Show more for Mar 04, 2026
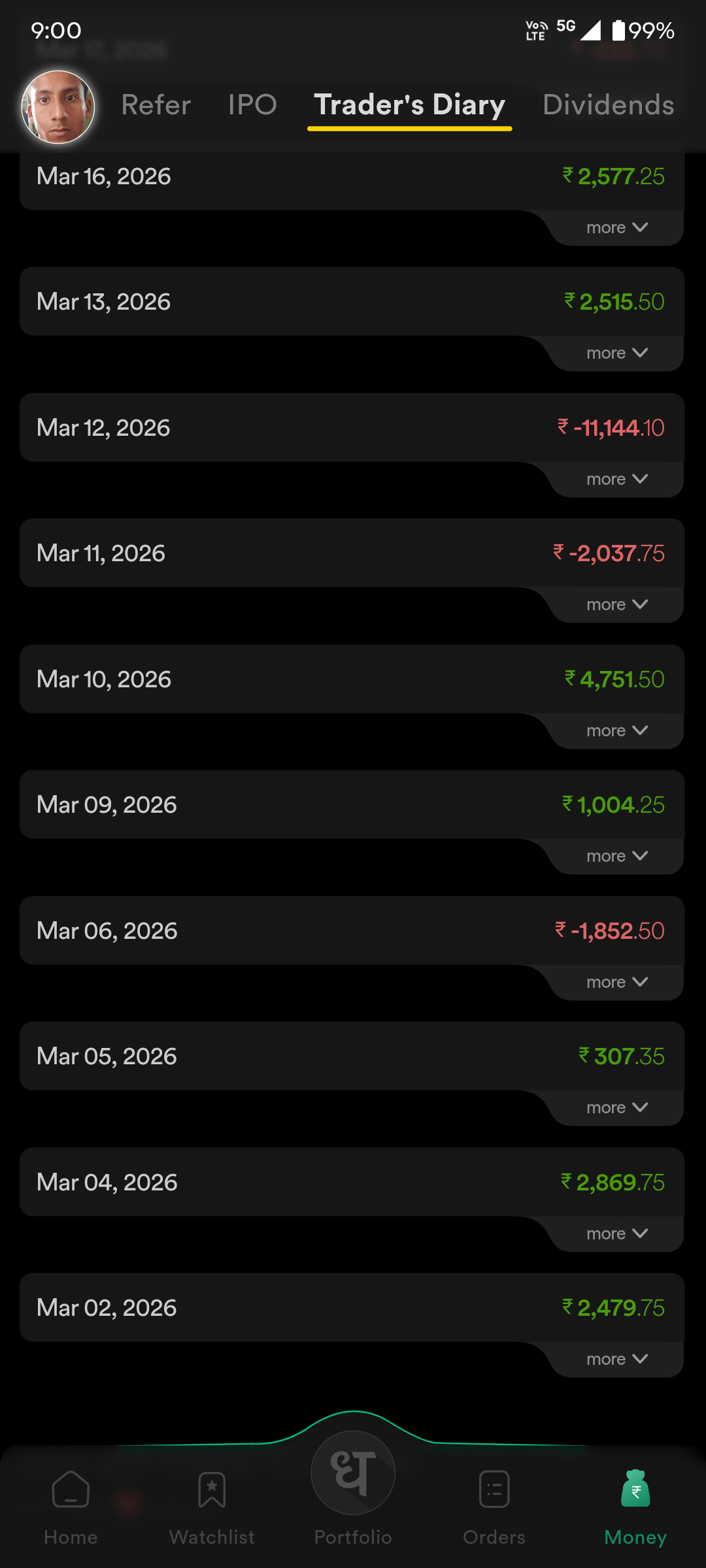706x1568 pixels. pos(616,1234)
